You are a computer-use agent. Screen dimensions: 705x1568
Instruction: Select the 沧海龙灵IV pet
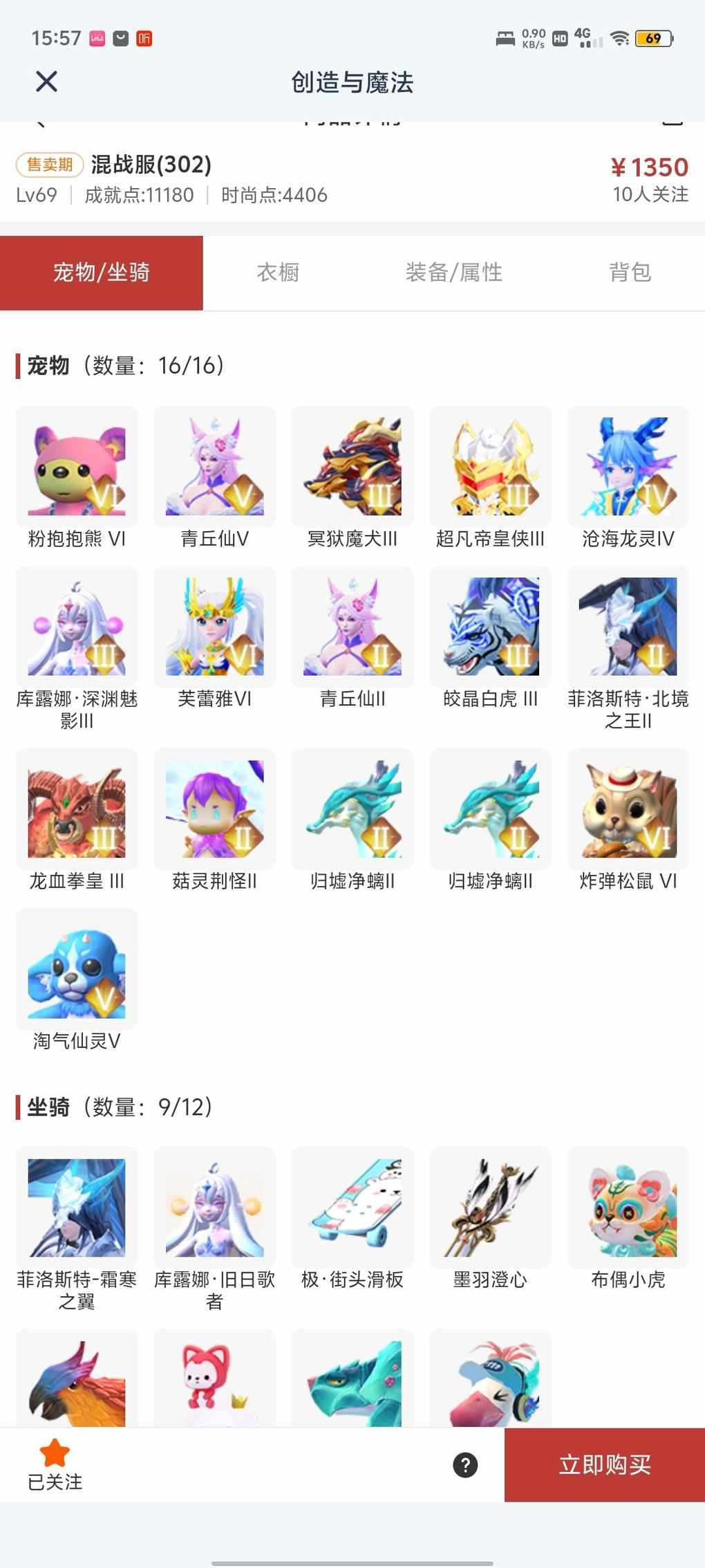628,467
